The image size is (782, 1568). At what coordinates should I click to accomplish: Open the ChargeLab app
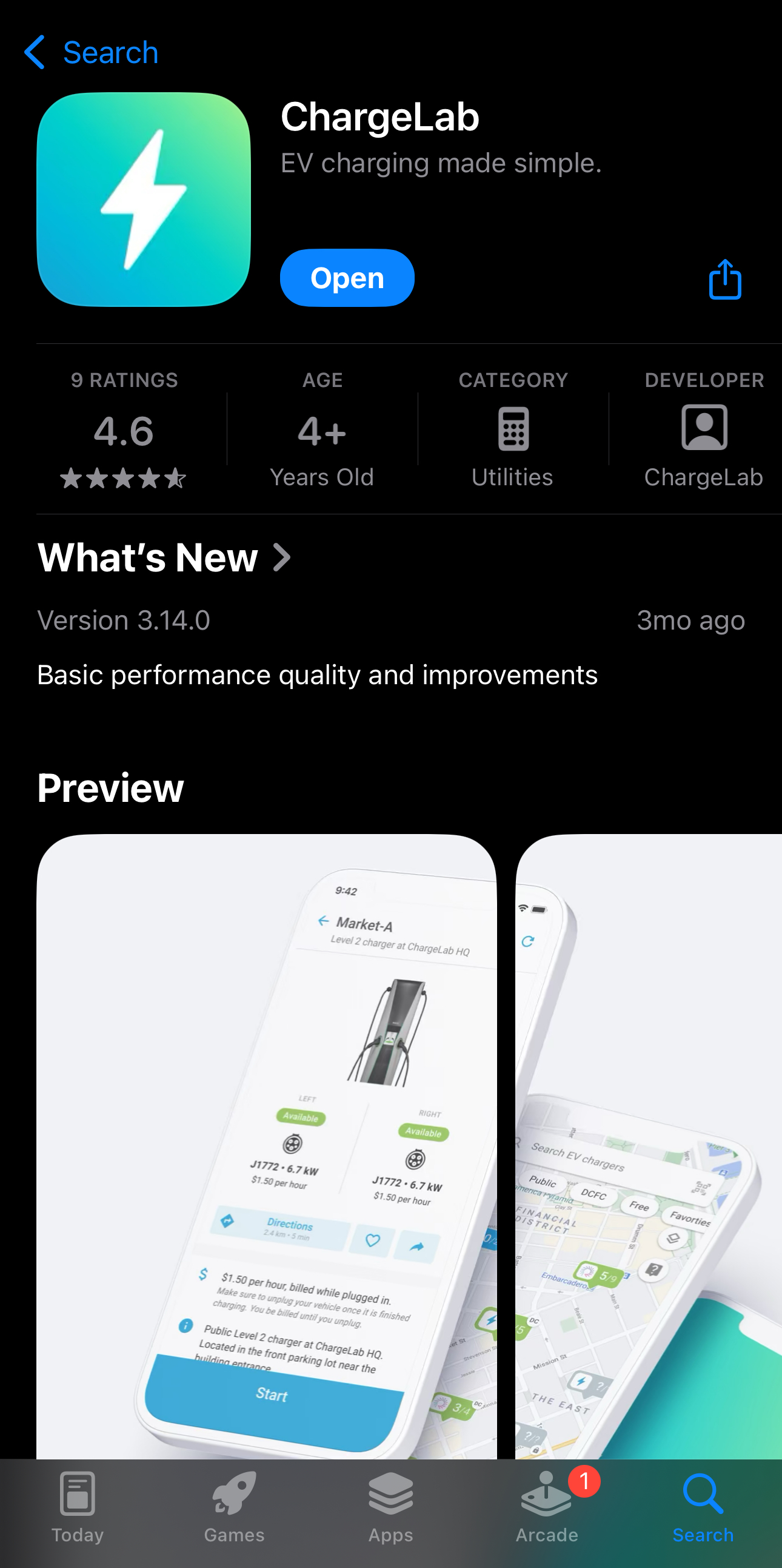click(x=347, y=278)
